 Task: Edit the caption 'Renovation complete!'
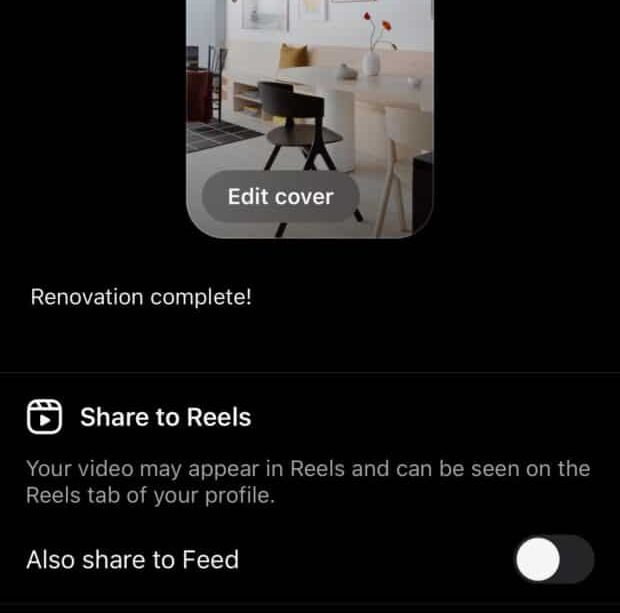(x=141, y=297)
